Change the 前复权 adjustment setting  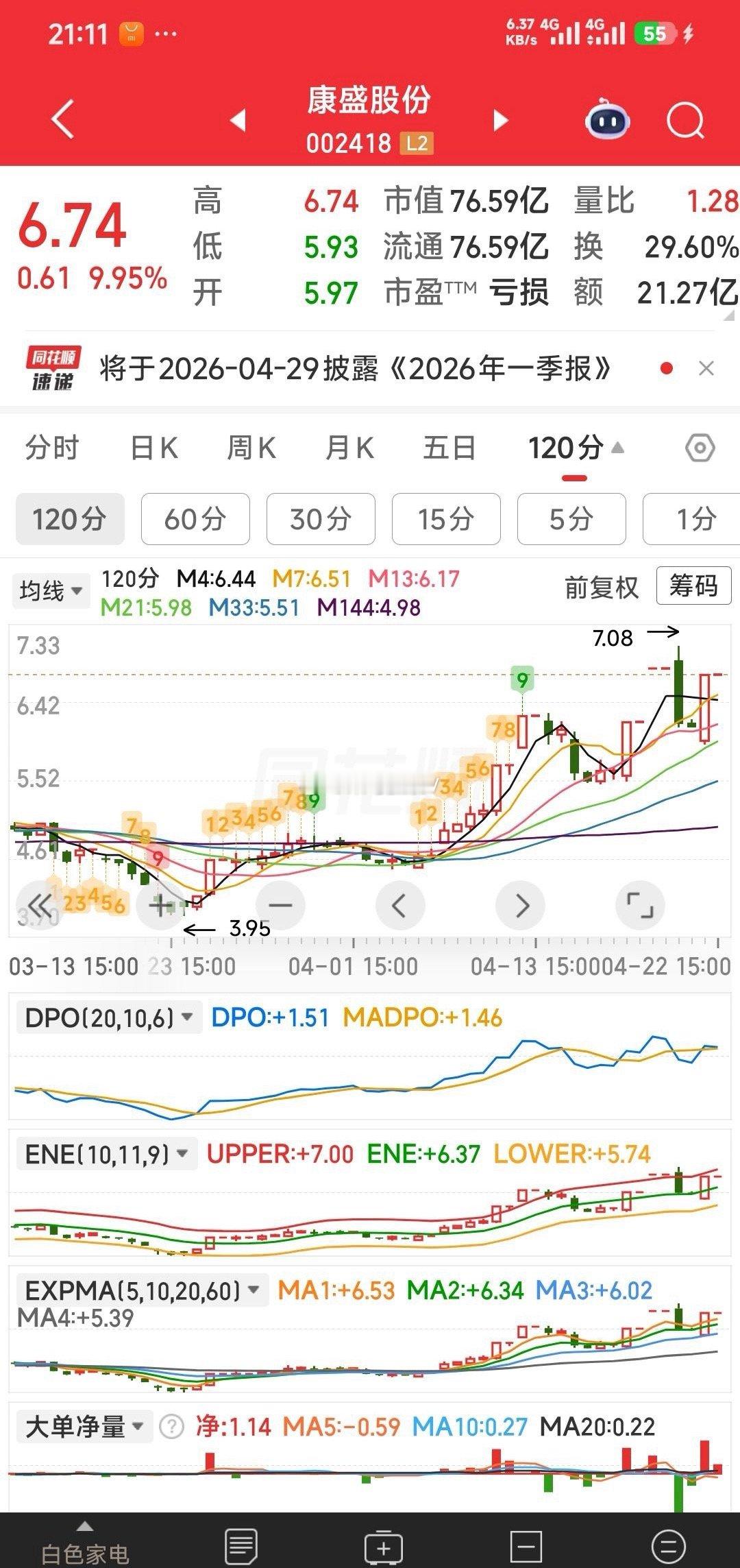pyautogui.click(x=601, y=588)
